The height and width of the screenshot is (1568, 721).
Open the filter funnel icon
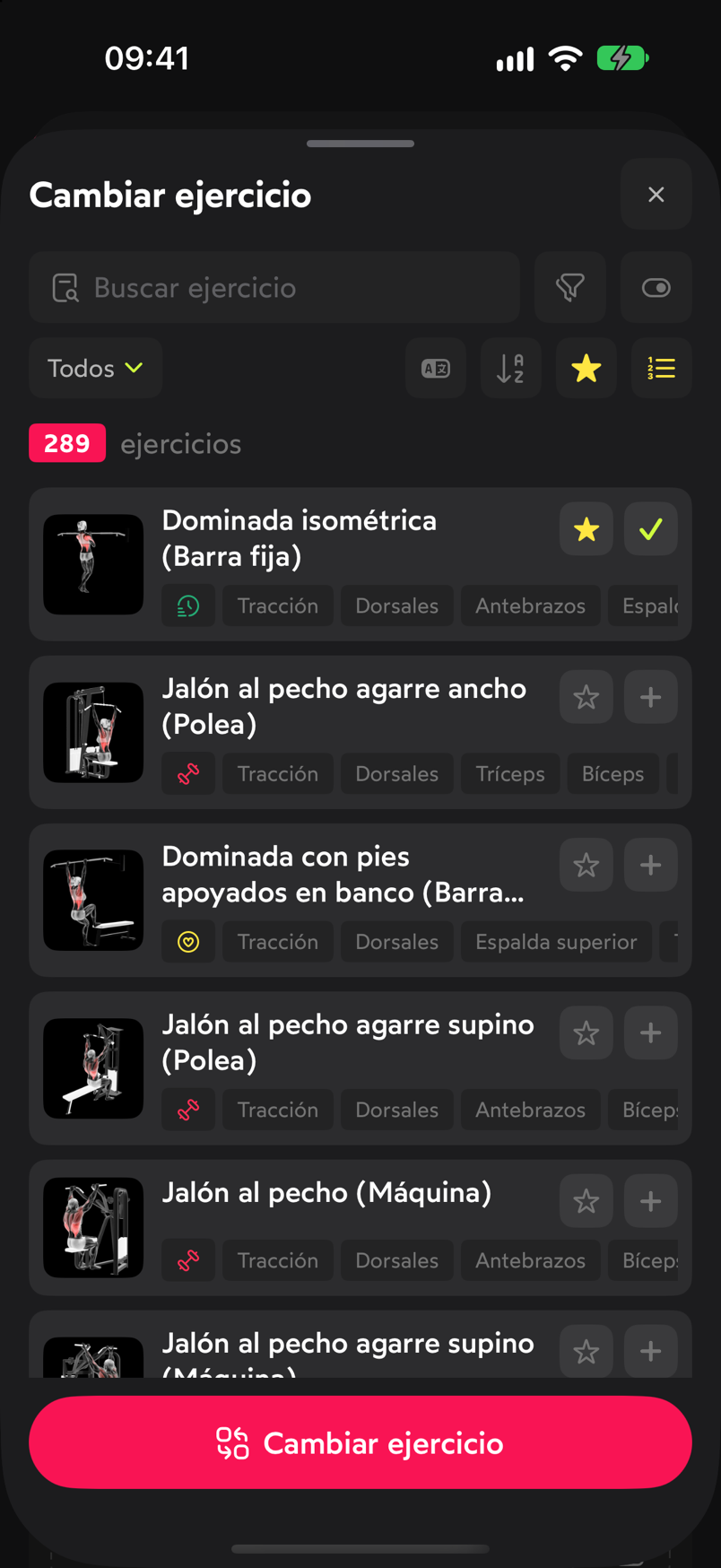569,287
